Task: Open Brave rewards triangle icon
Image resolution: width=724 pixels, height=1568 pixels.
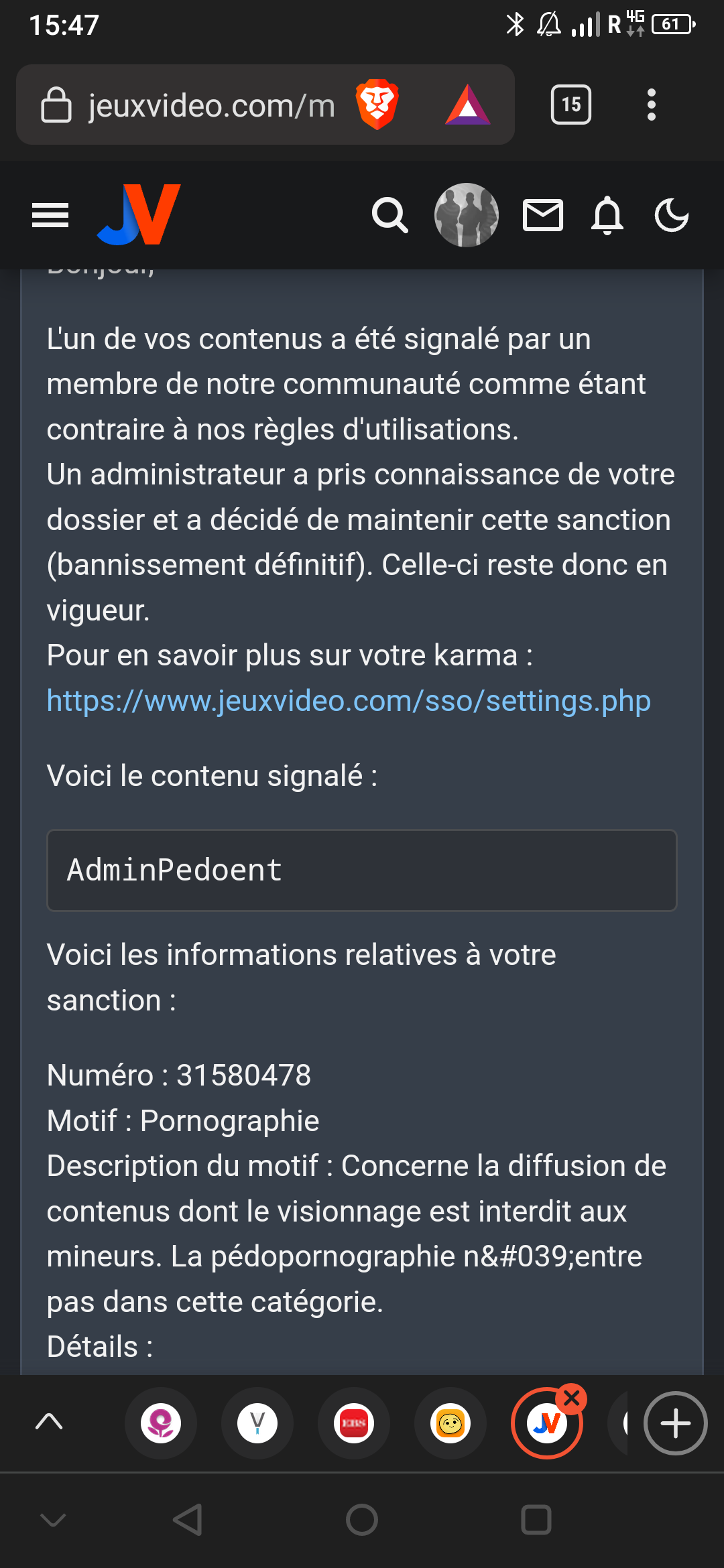Action: point(468,105)
